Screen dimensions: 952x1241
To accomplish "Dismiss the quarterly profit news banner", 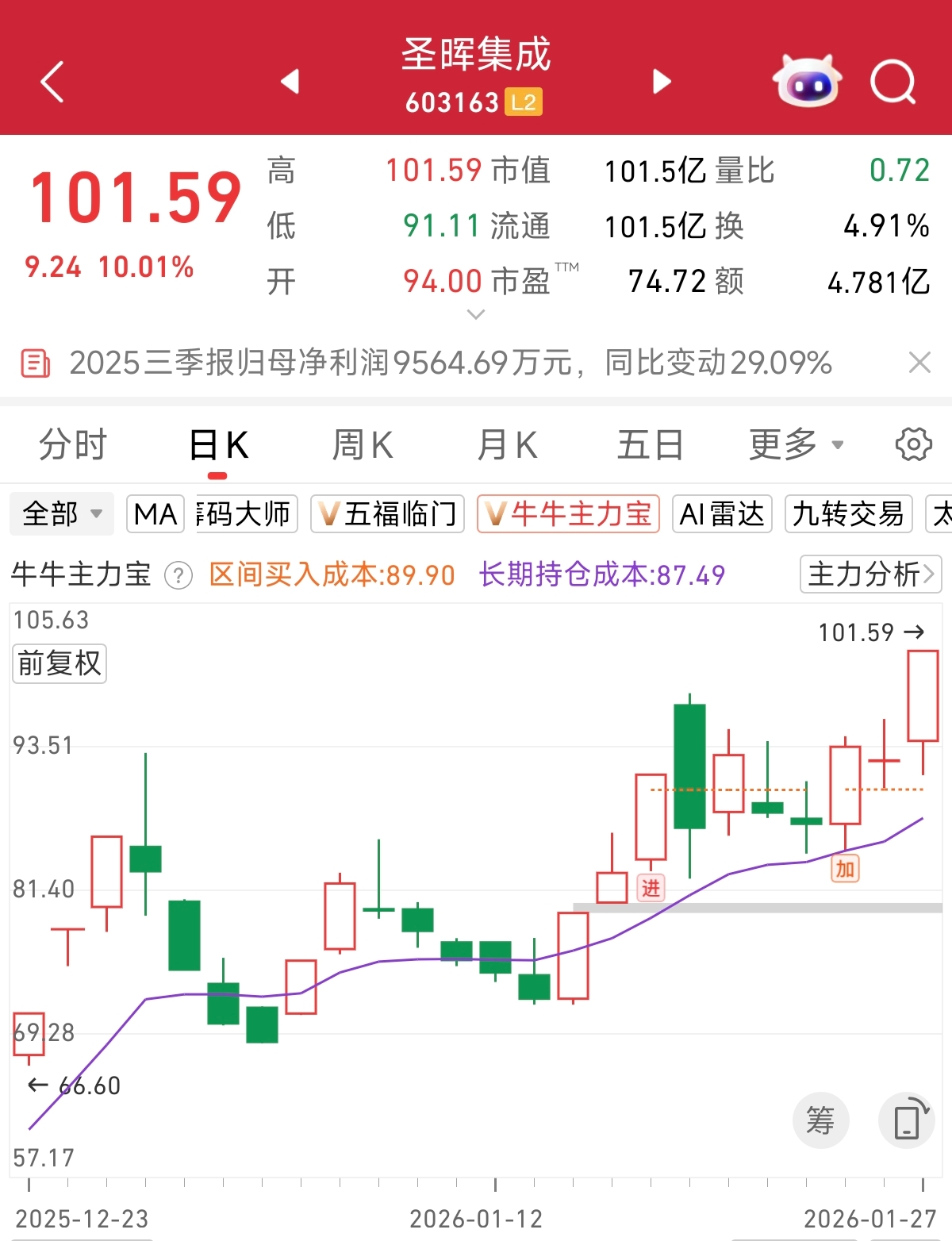I will tap(919, 363).
